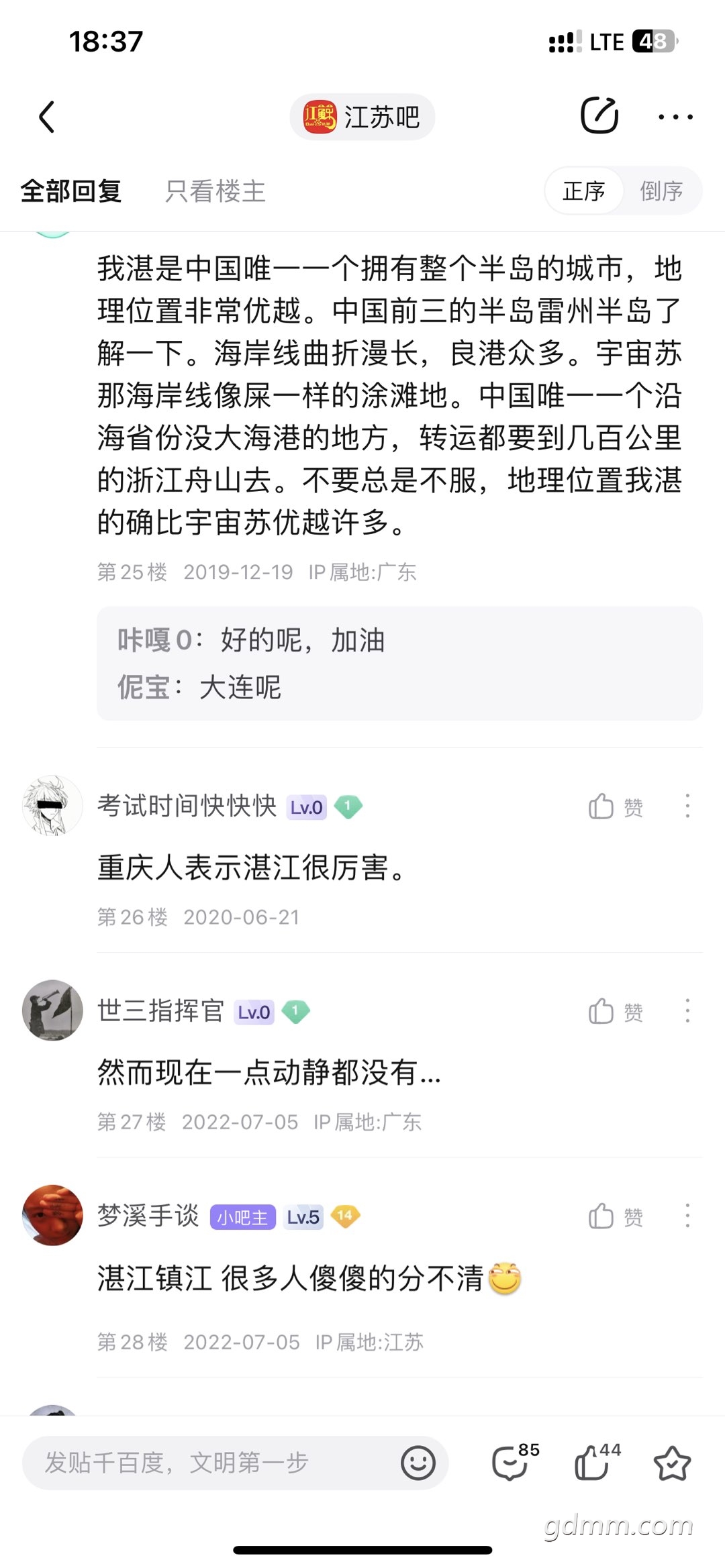
Task: Open the sub-replies box under floor 25
Action: (x=399, y=664)
